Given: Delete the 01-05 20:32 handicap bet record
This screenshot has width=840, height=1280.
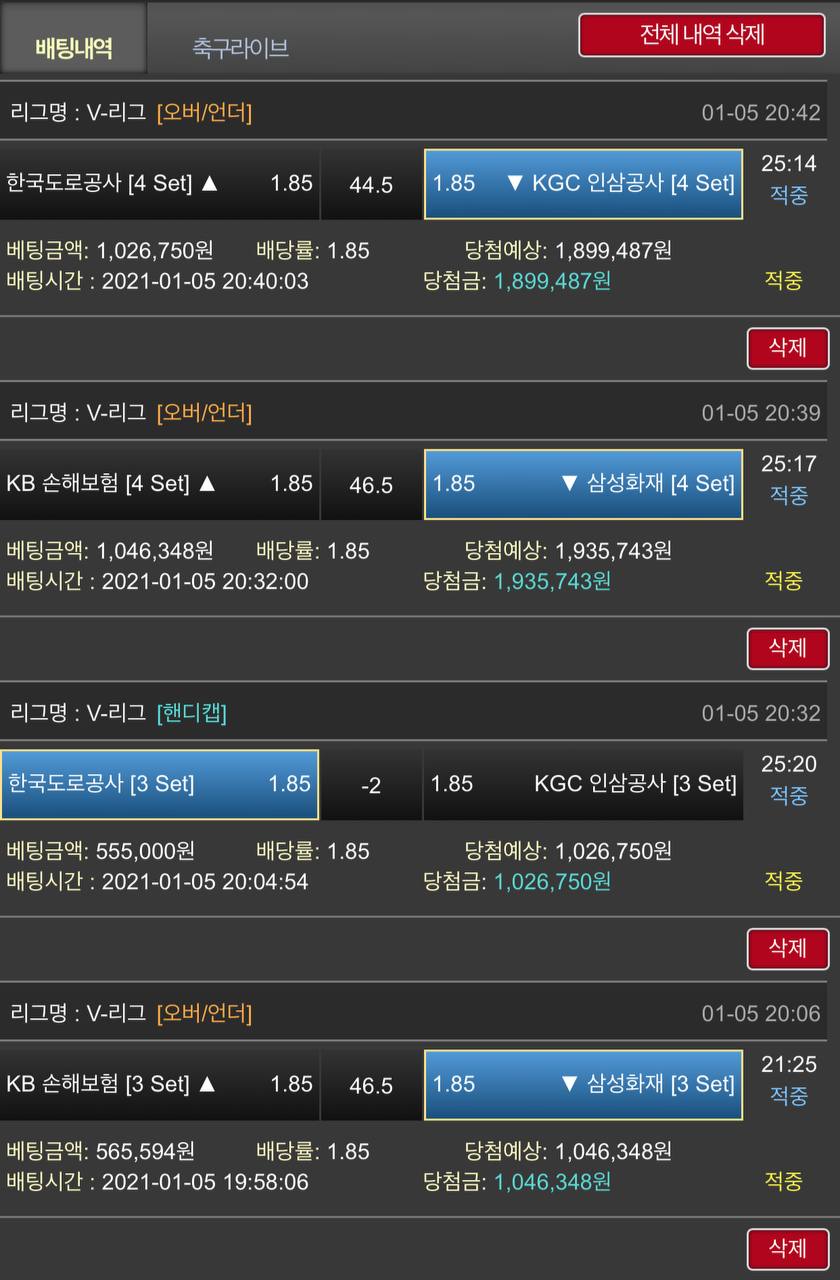Looking at the screenshot, I should pos(788,948).
